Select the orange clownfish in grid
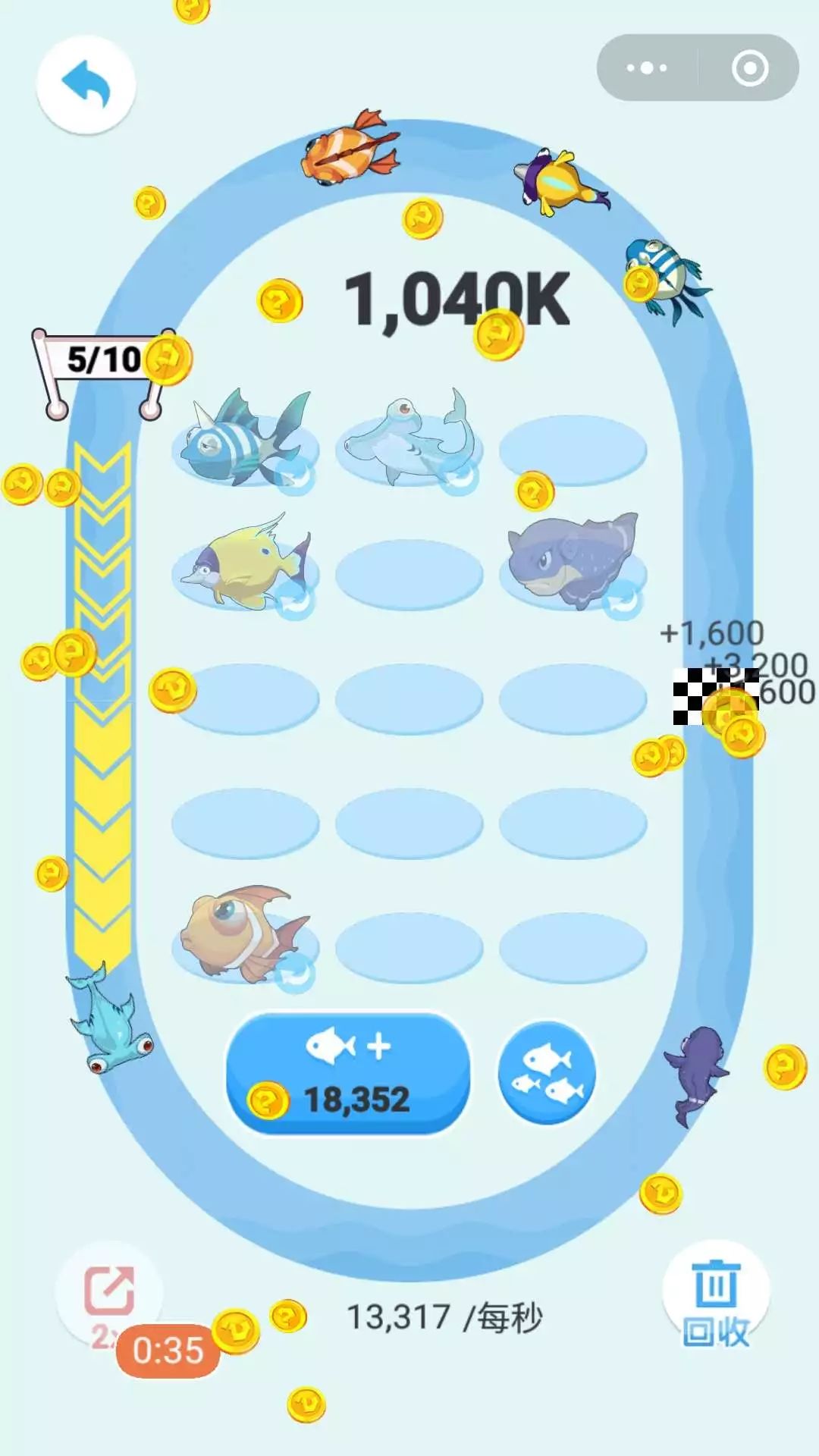 244,937
